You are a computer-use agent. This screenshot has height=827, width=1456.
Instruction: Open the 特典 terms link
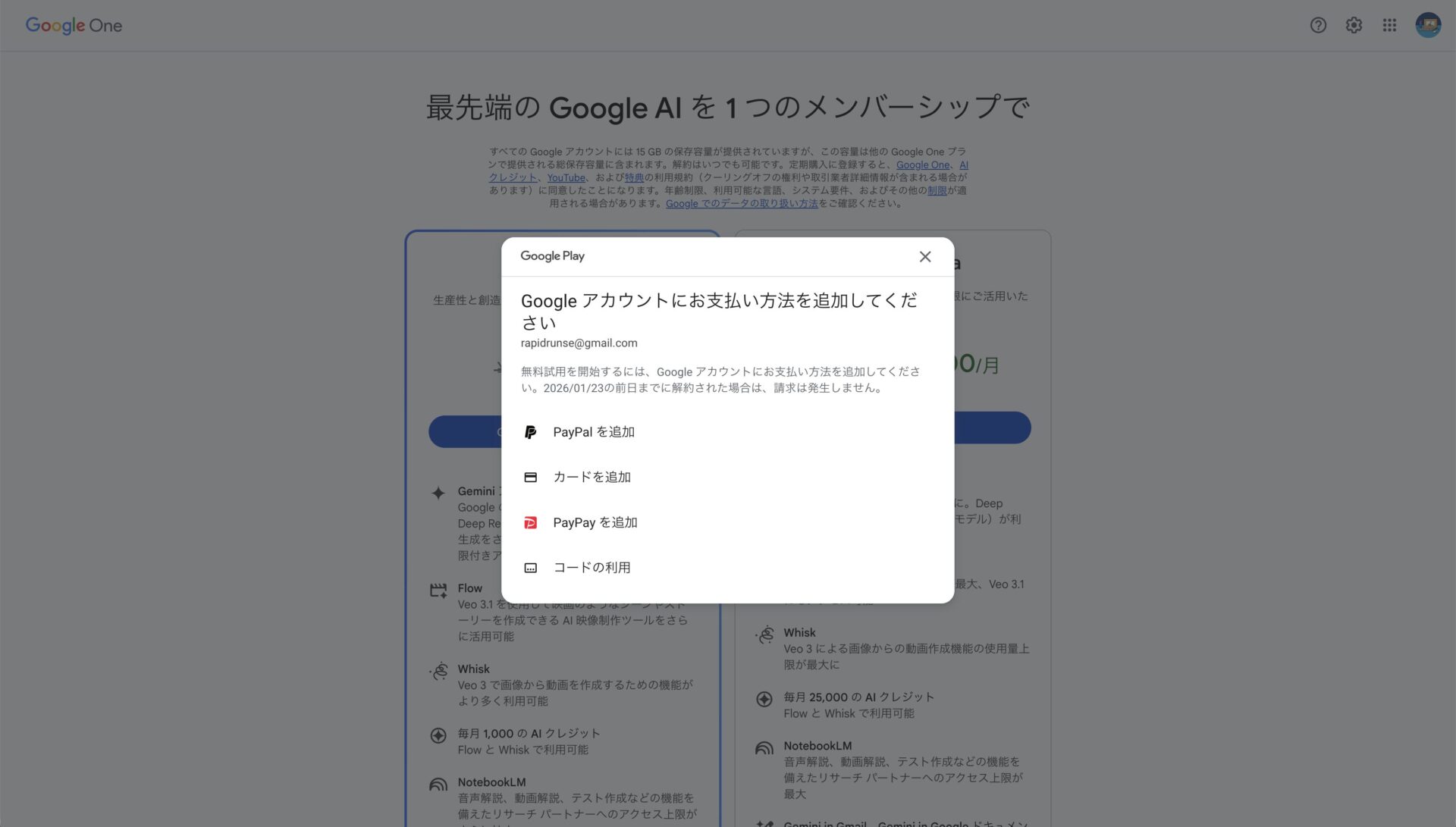point(634,178)
